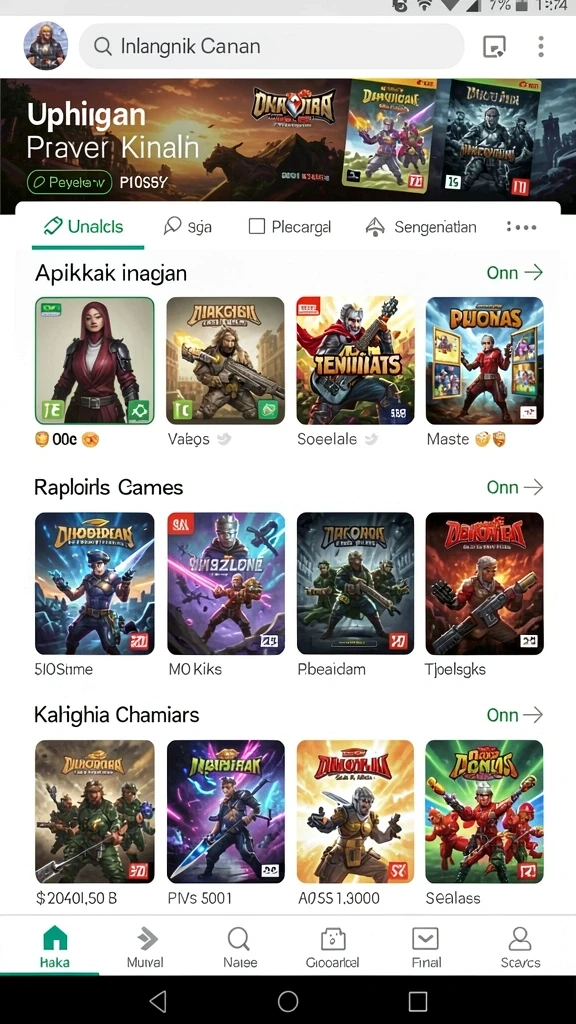Open Onn link next to Raploirls Cames
Viewport: 576px width, 1024px height.
[x=515, y=487]
